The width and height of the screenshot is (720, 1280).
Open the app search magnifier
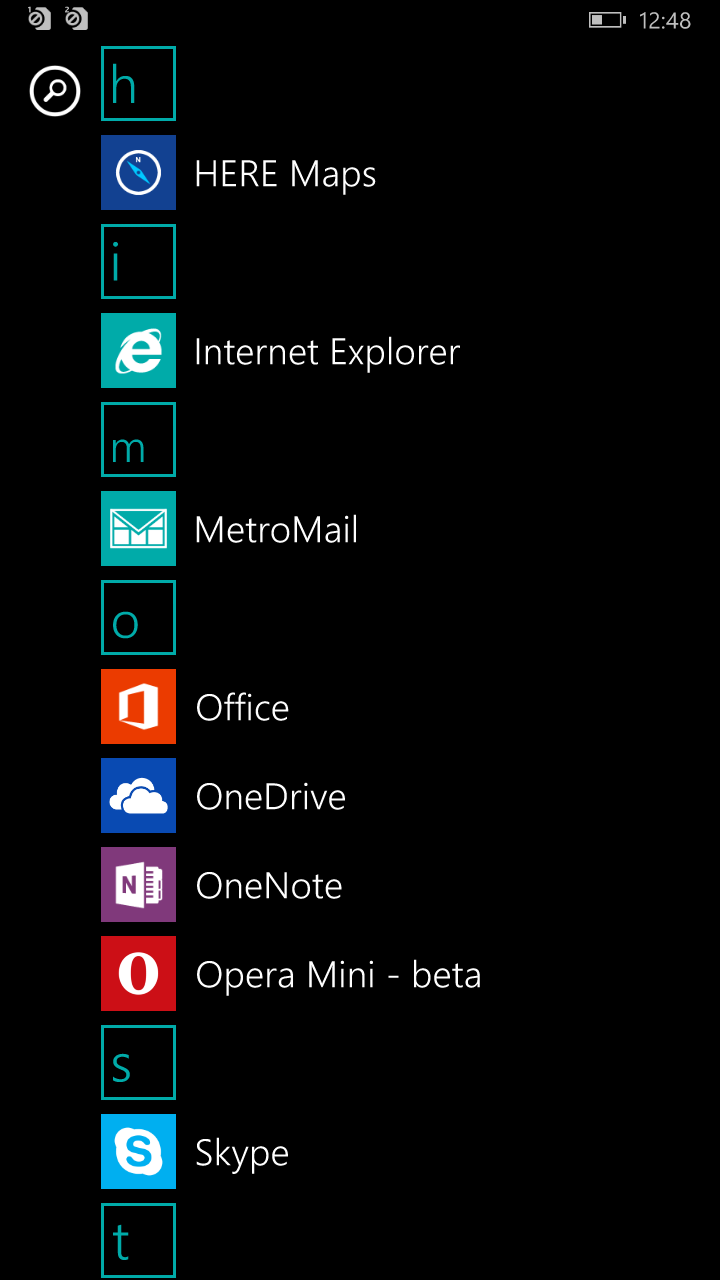coord(55,91)
